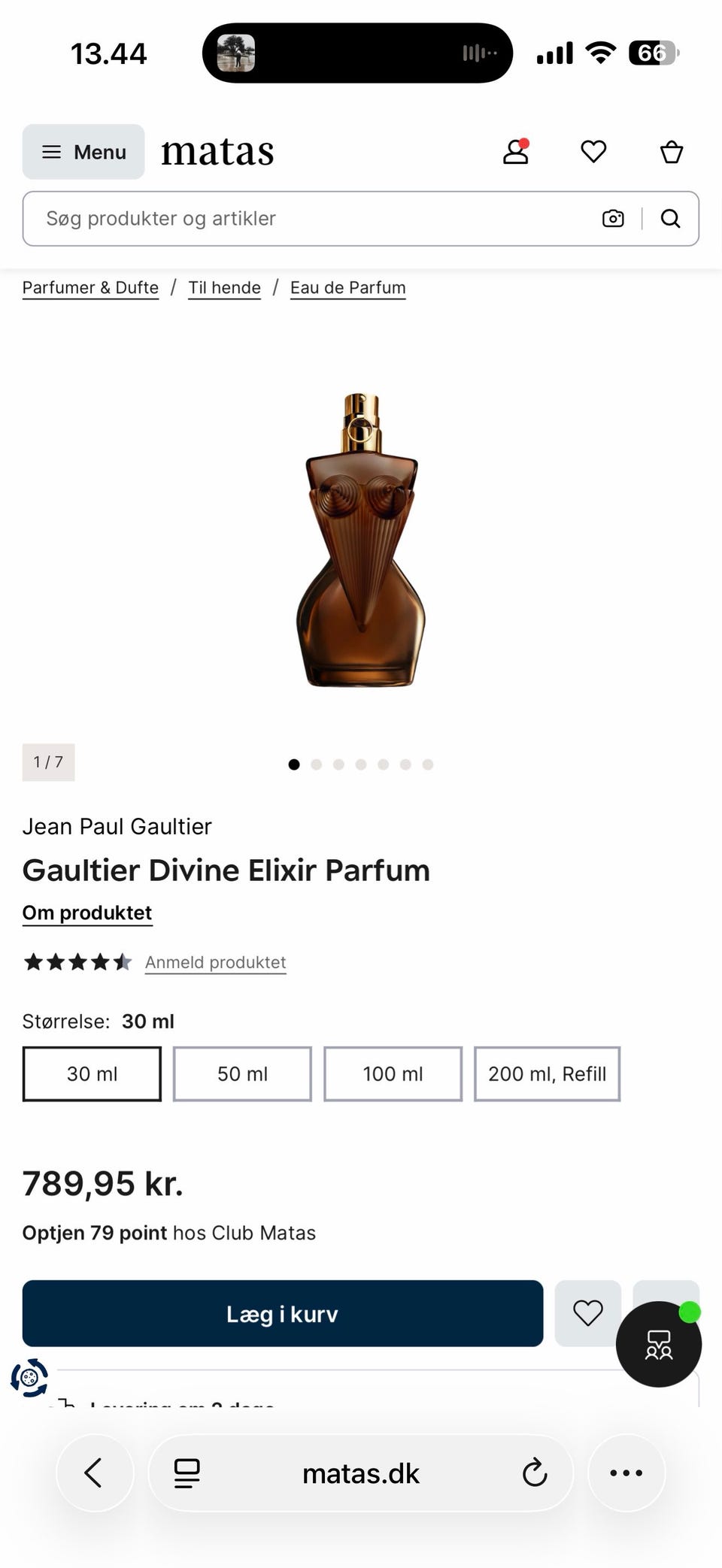The height and width of the screenshot is (1568, 722).
Task: Show the second product image dot
Action: pyautogui.click(x=317, y=764)
